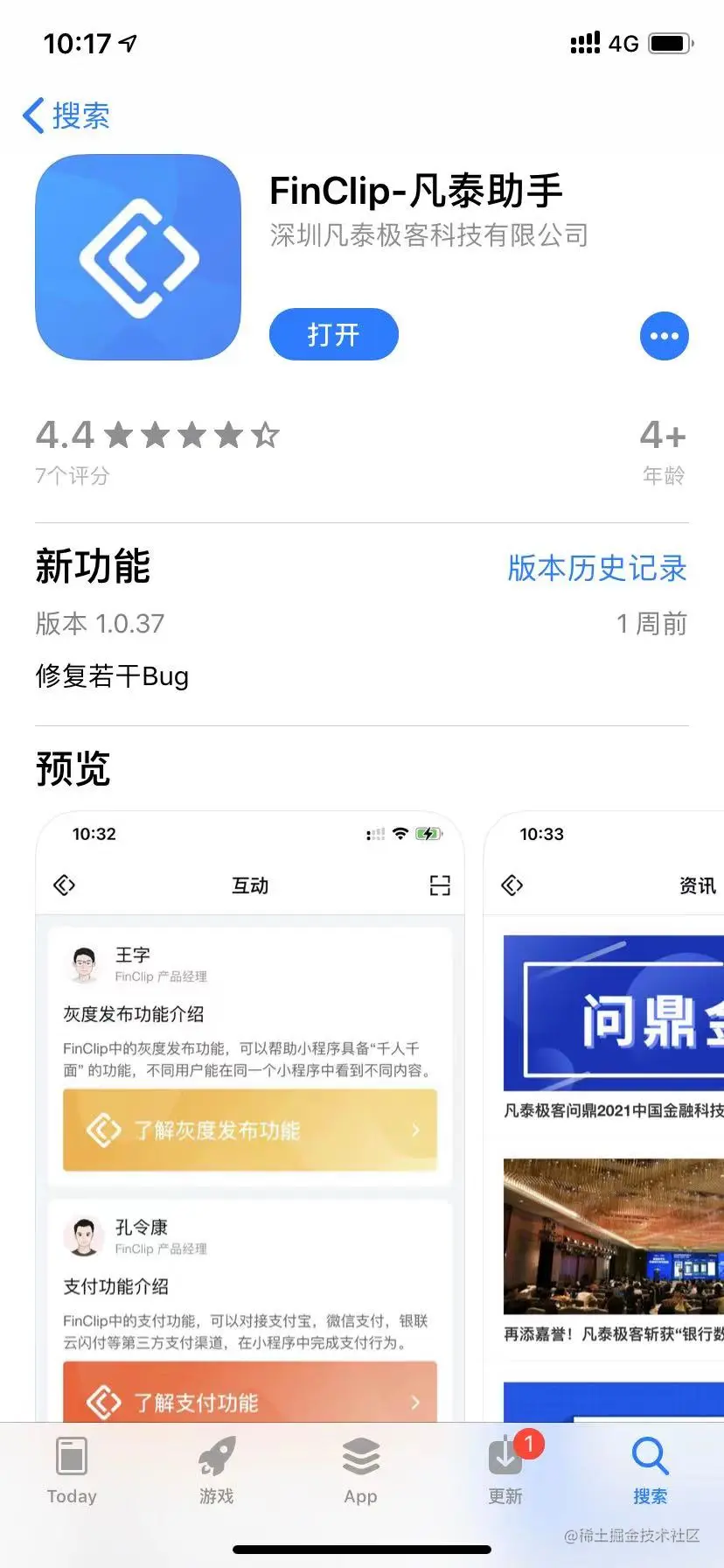This screenshot has height=1568, width=724.
Task: Switch to the App tab
Action: click(x=360, y=1472)
